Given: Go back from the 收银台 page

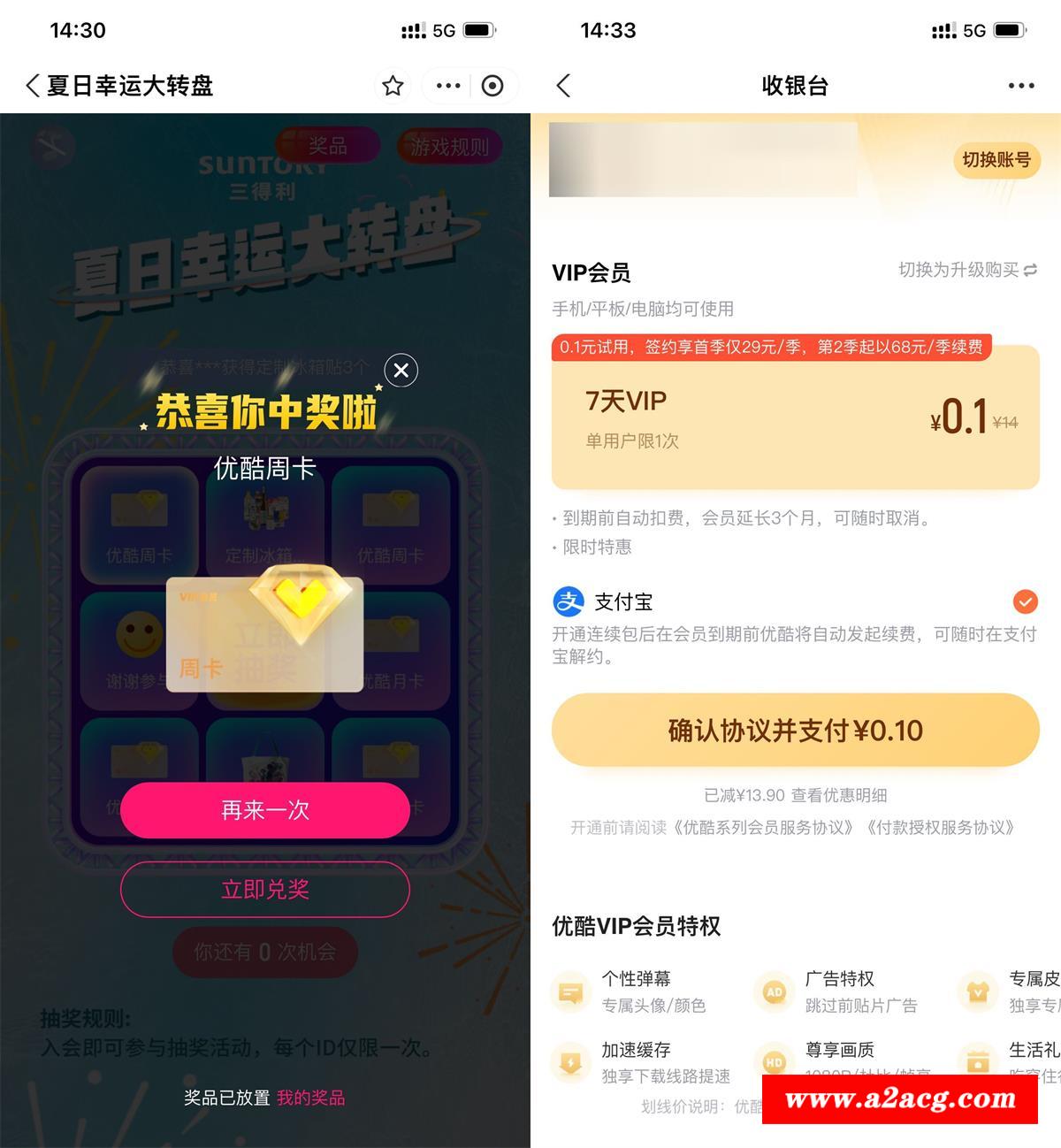Looking at the screenshot, I should [x=563, y=86].
